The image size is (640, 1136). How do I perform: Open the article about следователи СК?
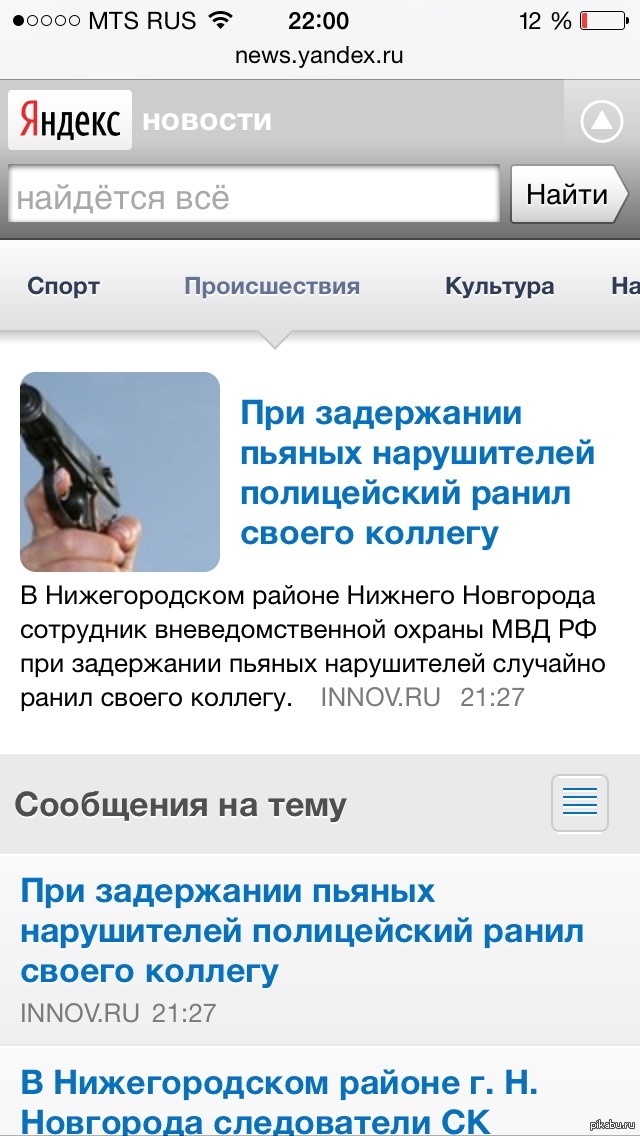click(x=280, y=1100)
